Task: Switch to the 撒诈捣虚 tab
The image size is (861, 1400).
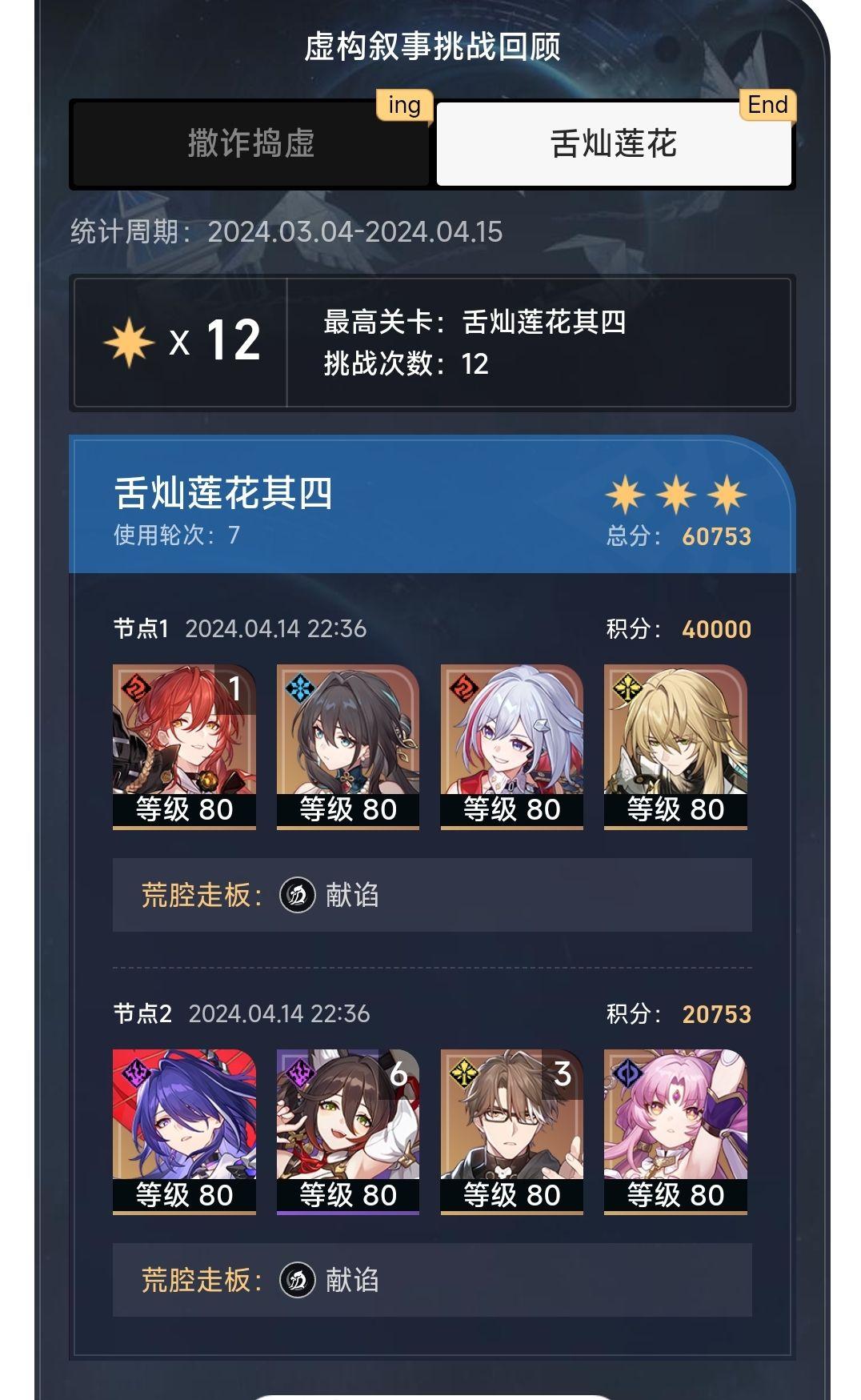Action: [250, 144]
